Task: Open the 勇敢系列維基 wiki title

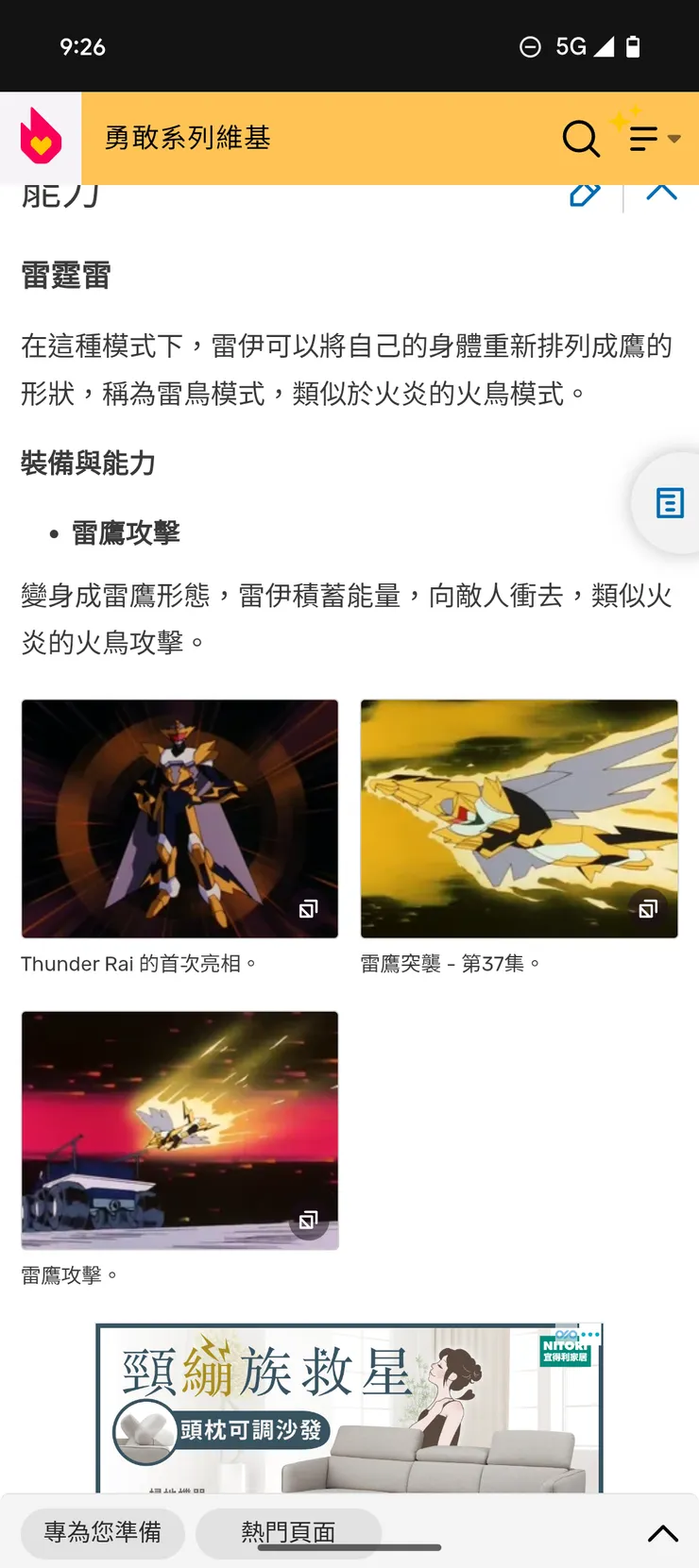Action: click(188, 139)
